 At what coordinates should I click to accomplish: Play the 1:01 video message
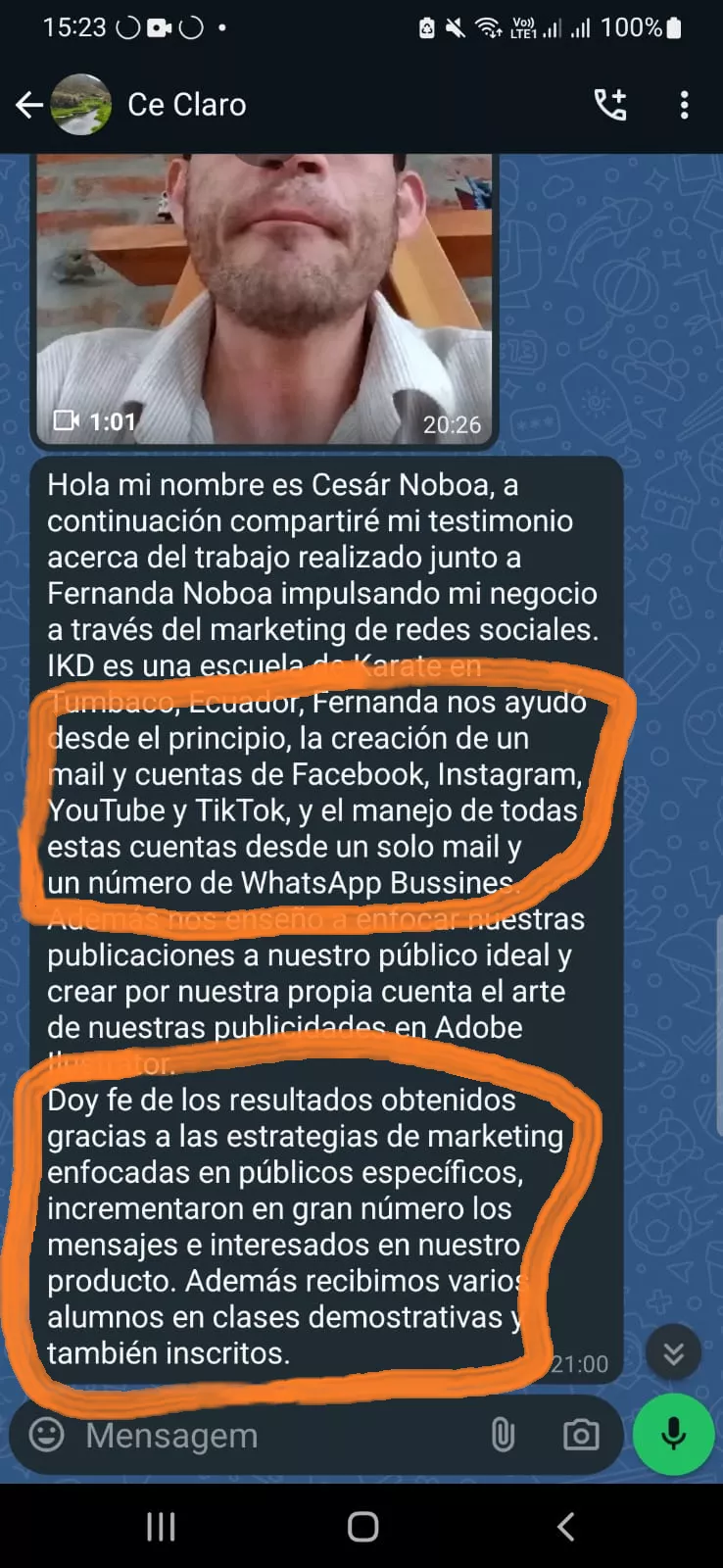265,294
